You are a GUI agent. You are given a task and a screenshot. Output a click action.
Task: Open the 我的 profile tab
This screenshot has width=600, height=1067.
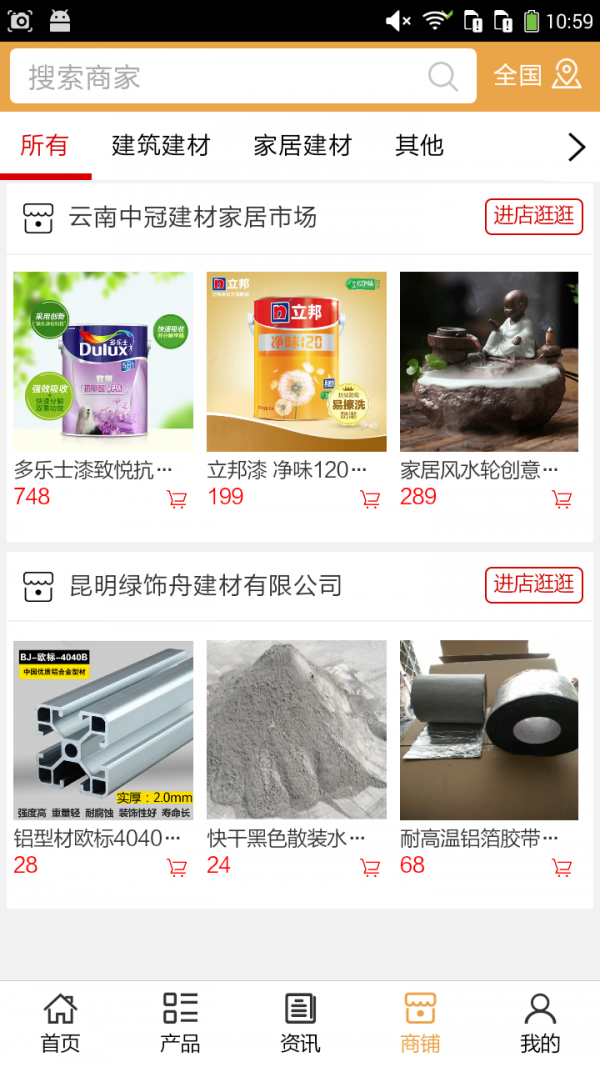[540, 1023]
